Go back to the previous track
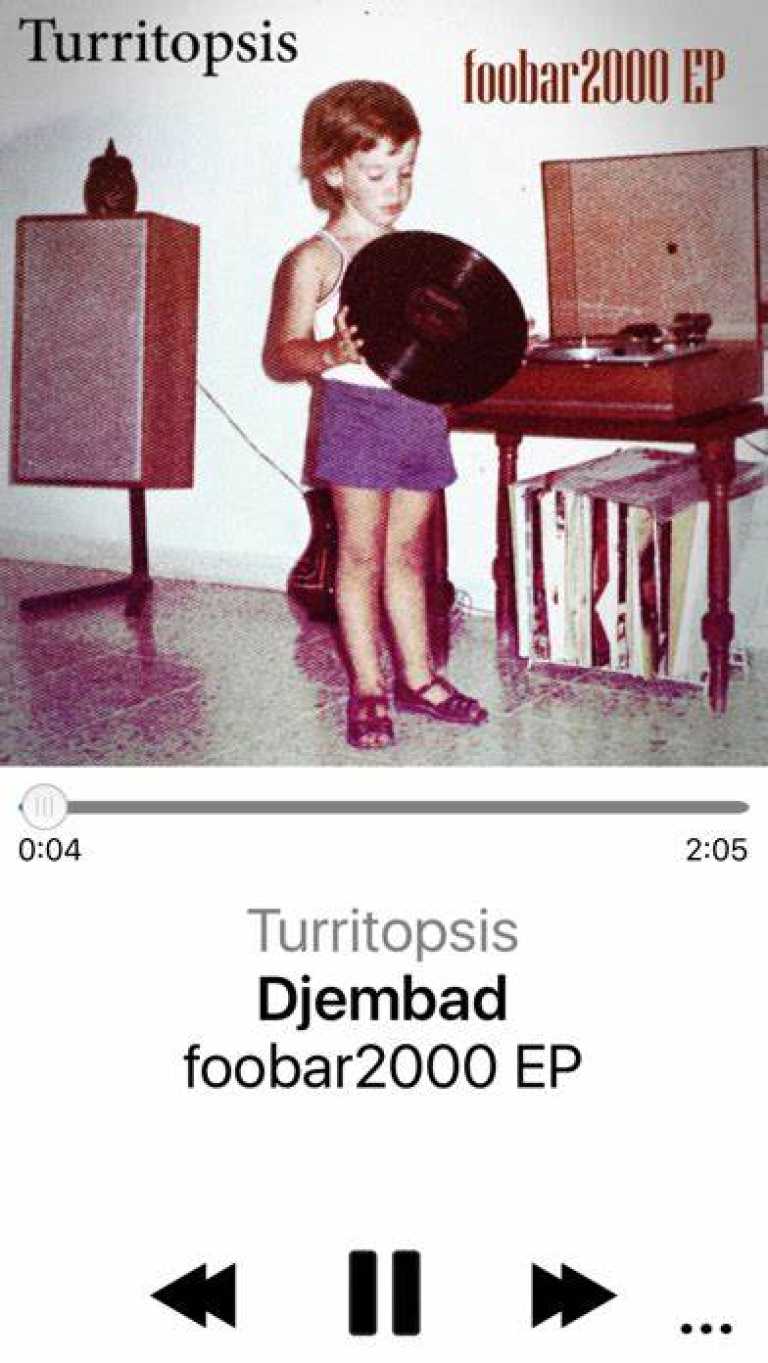This screenshot has height=1363, width=768. click(194, 1295)
